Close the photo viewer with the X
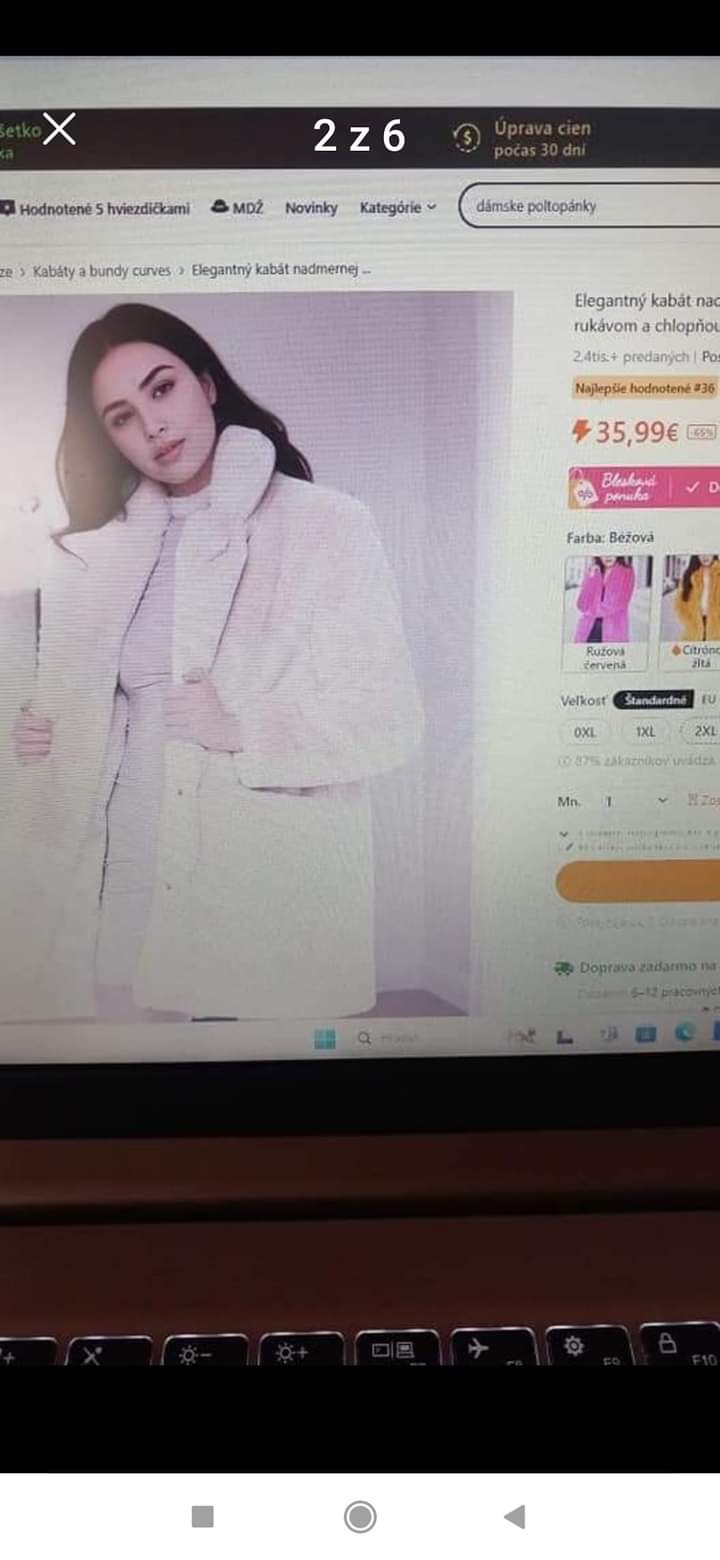The width and height of the screenshot is (720, 1560). pos(59,129)
